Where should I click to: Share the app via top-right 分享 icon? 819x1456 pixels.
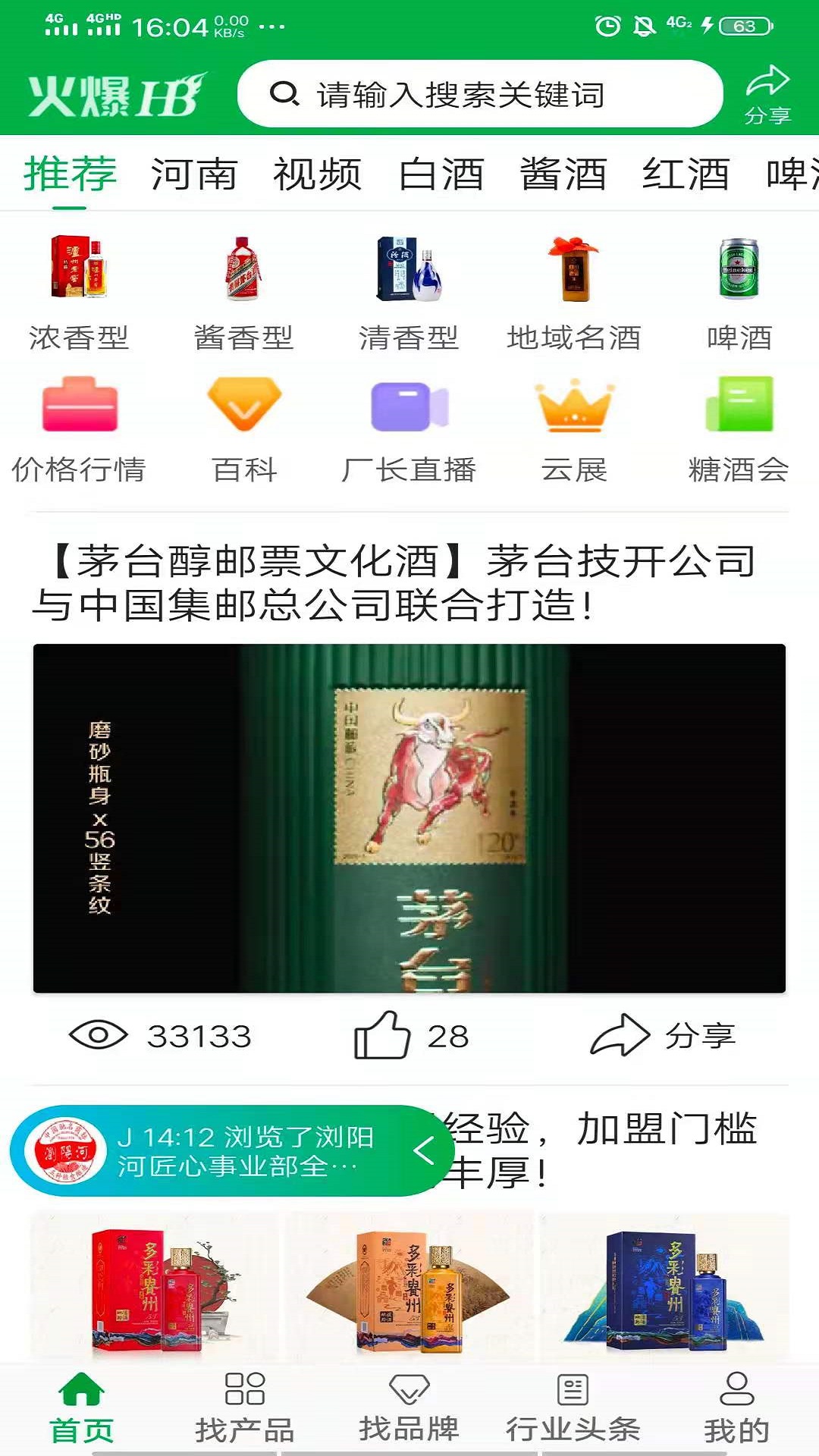tap(767, 95)
